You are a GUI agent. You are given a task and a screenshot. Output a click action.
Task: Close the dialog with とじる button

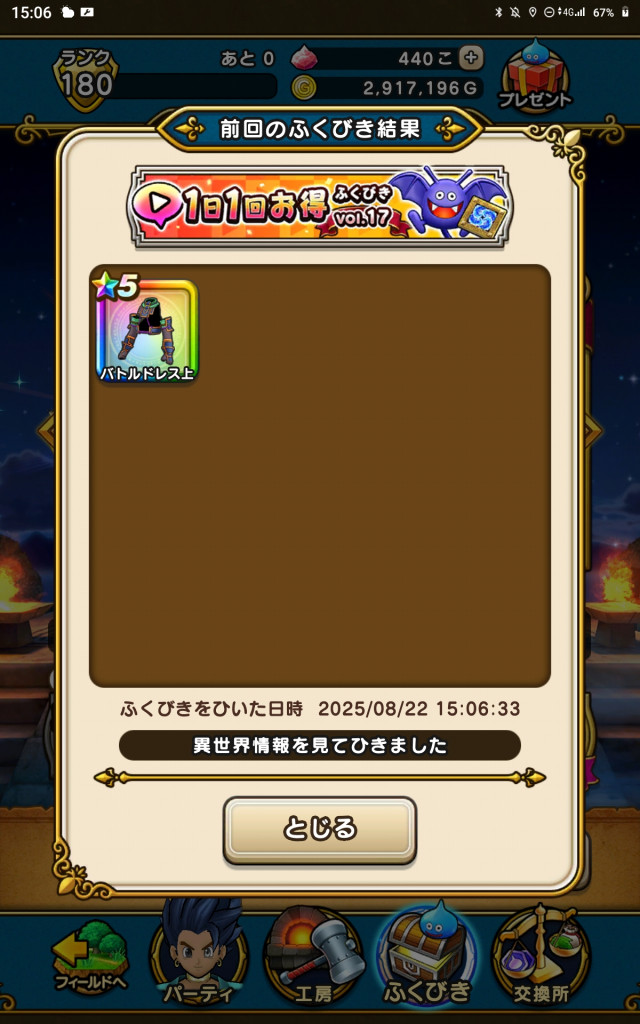(319, 829)
